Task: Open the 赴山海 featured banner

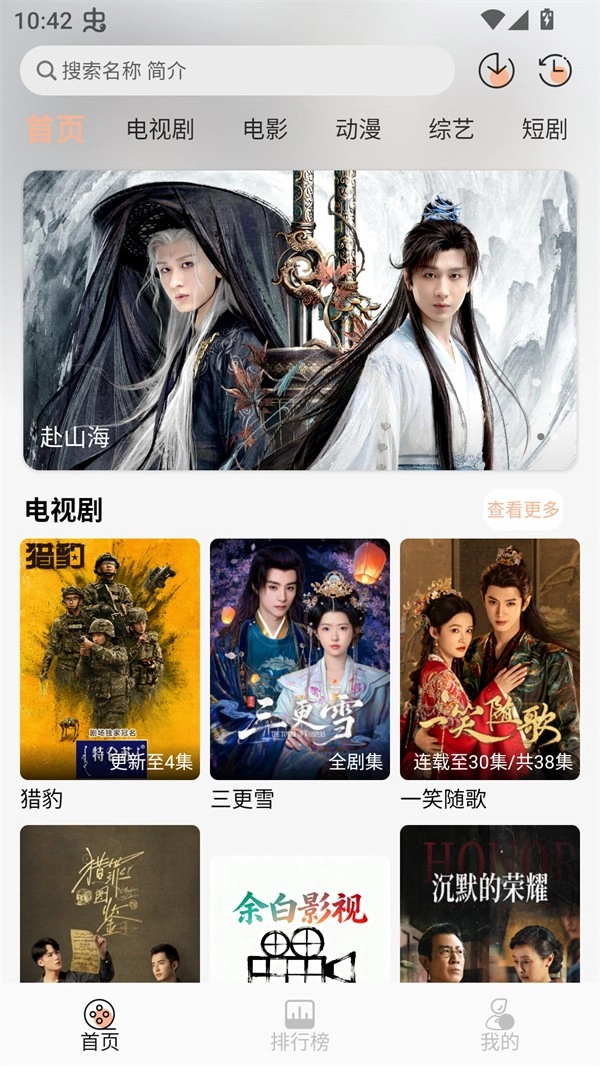Action: 300,320
